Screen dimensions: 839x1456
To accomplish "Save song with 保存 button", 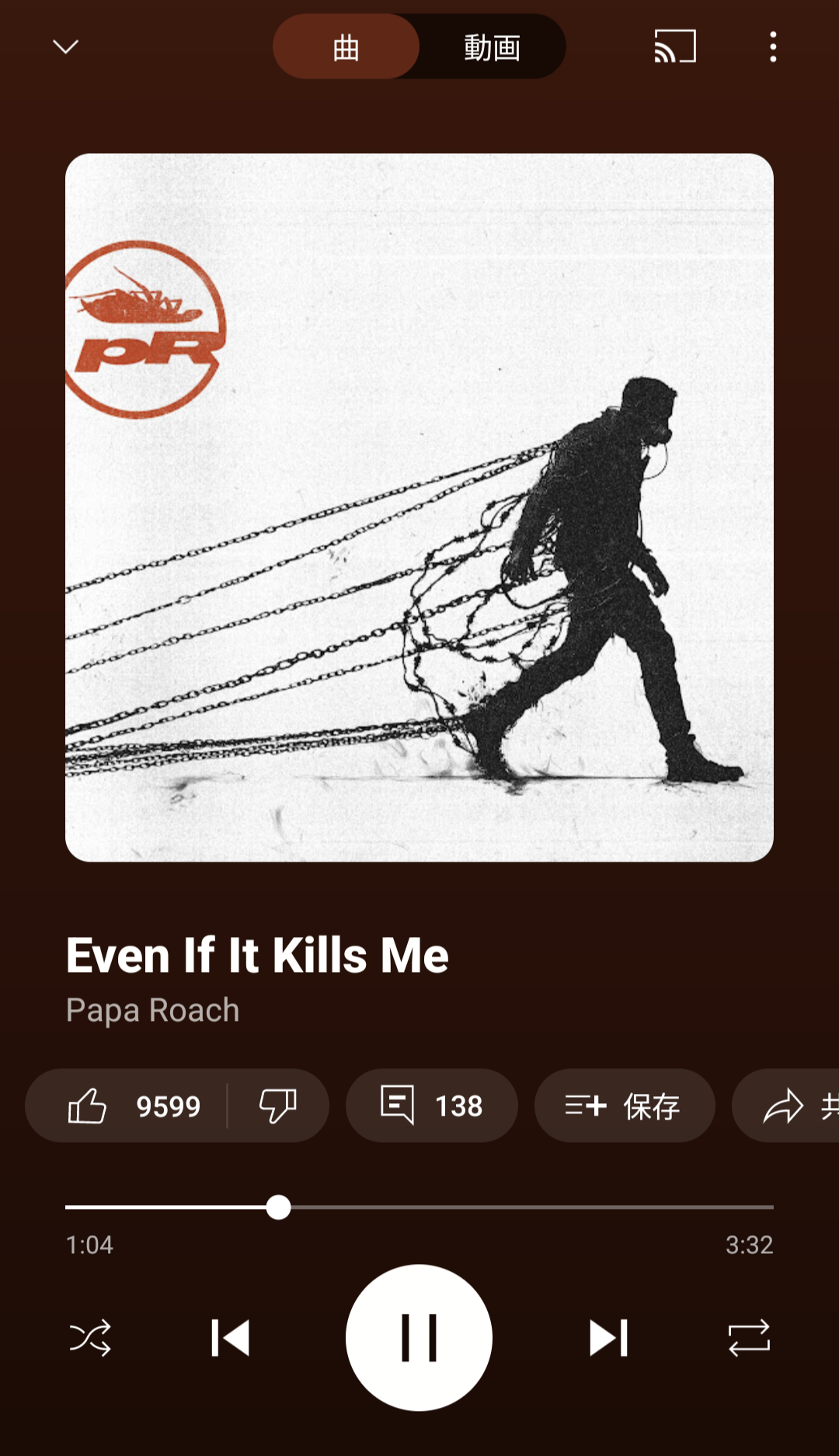I will tap(624, 1105).
